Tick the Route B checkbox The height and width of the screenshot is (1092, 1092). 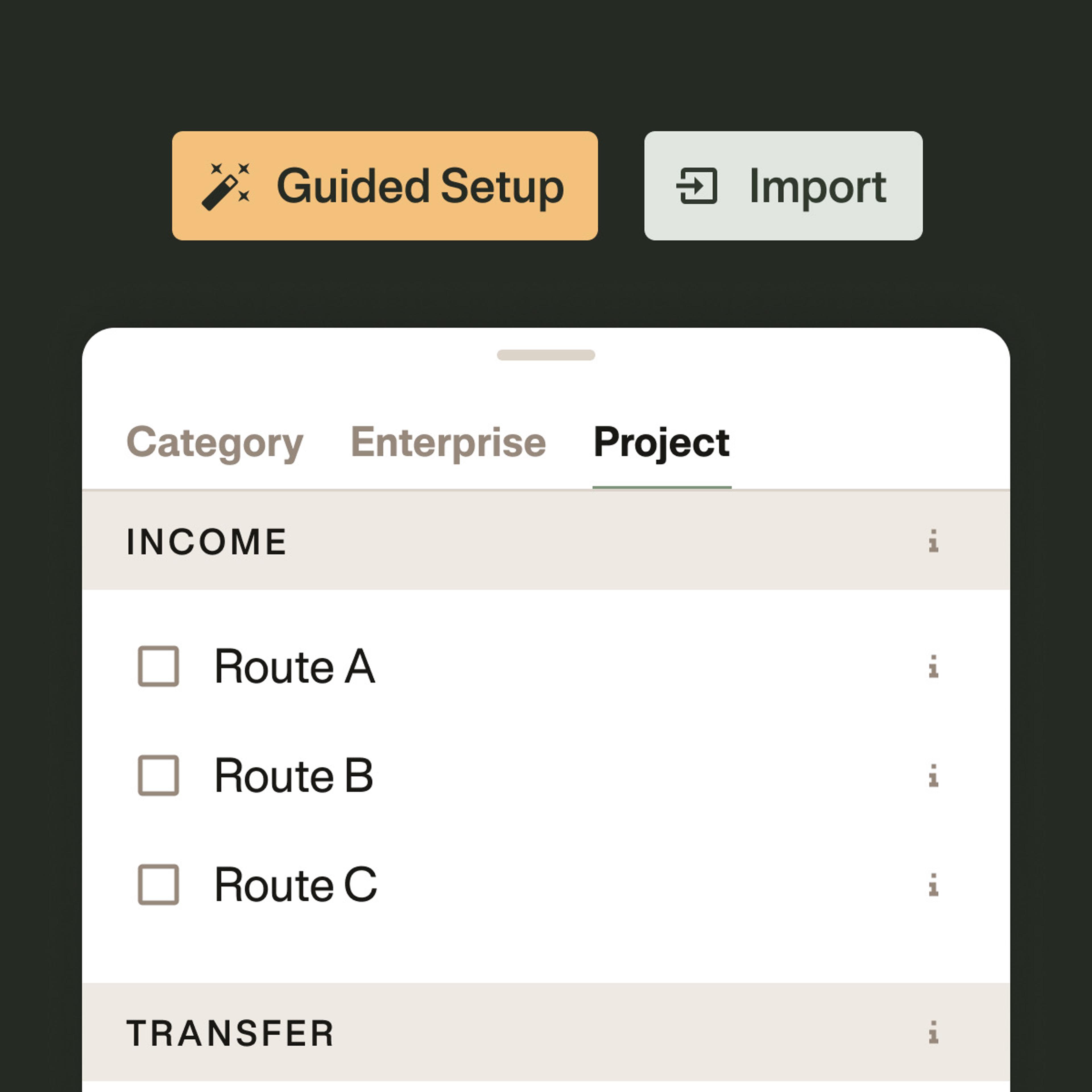click(x=158, y=775)
